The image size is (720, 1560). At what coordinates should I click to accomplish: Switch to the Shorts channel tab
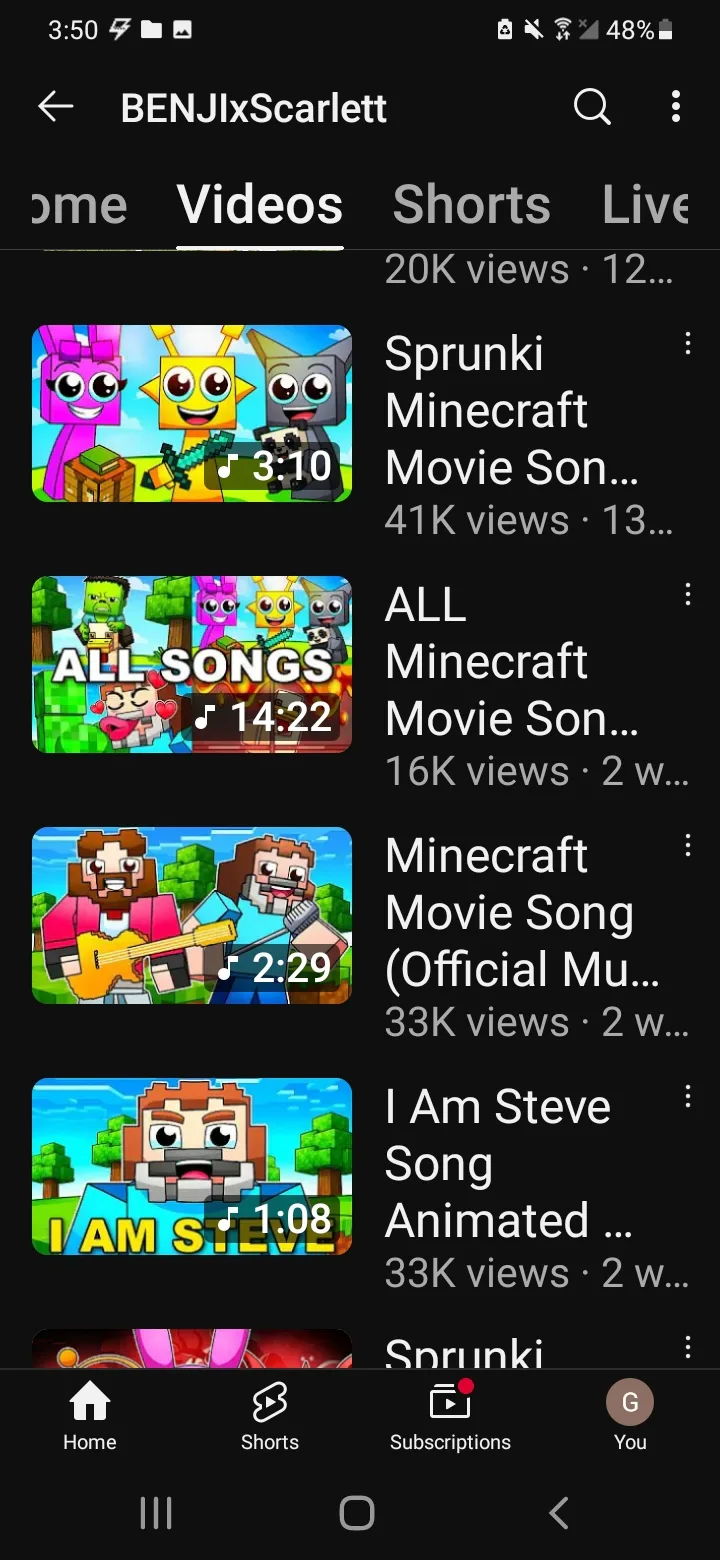click(471, 205)
